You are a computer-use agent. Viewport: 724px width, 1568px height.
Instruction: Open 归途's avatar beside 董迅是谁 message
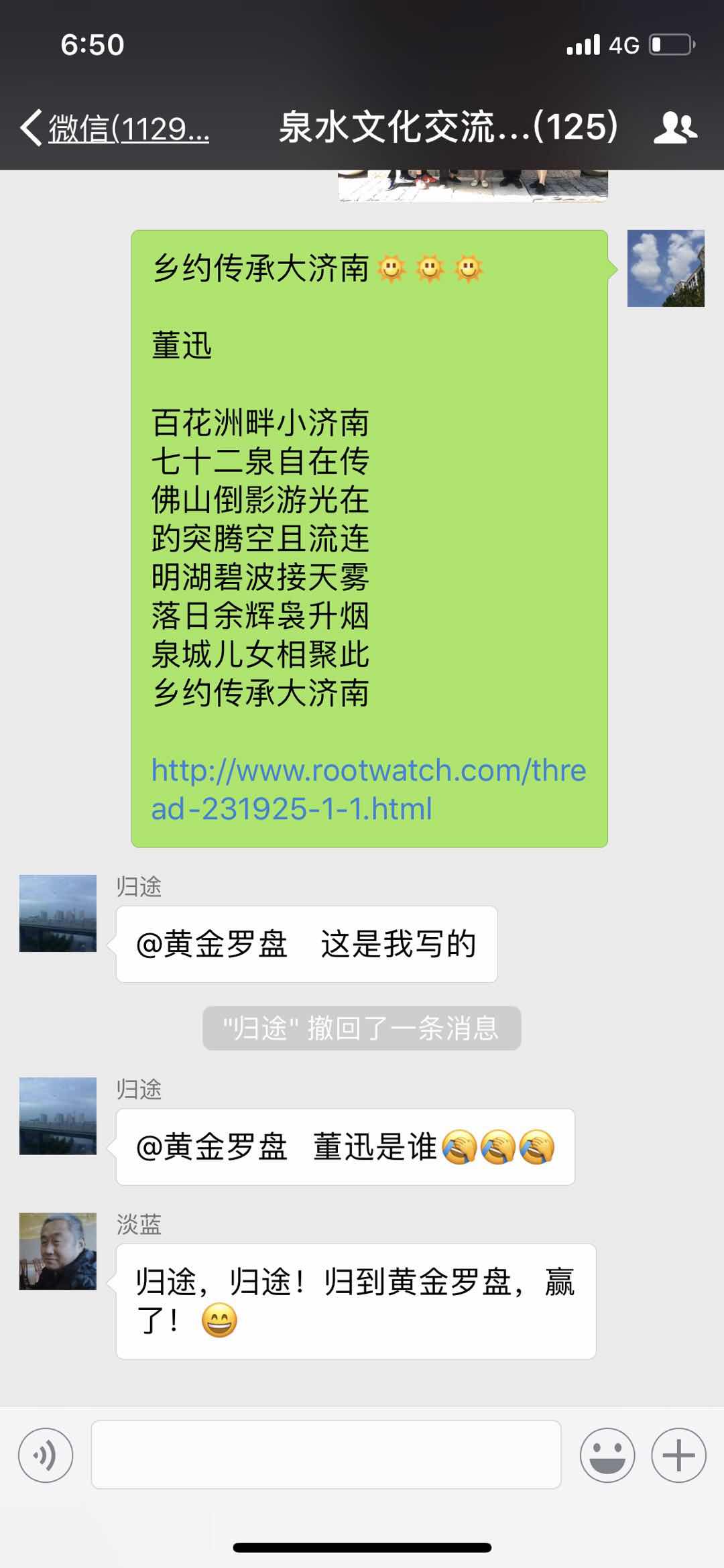pos(58,1116)
